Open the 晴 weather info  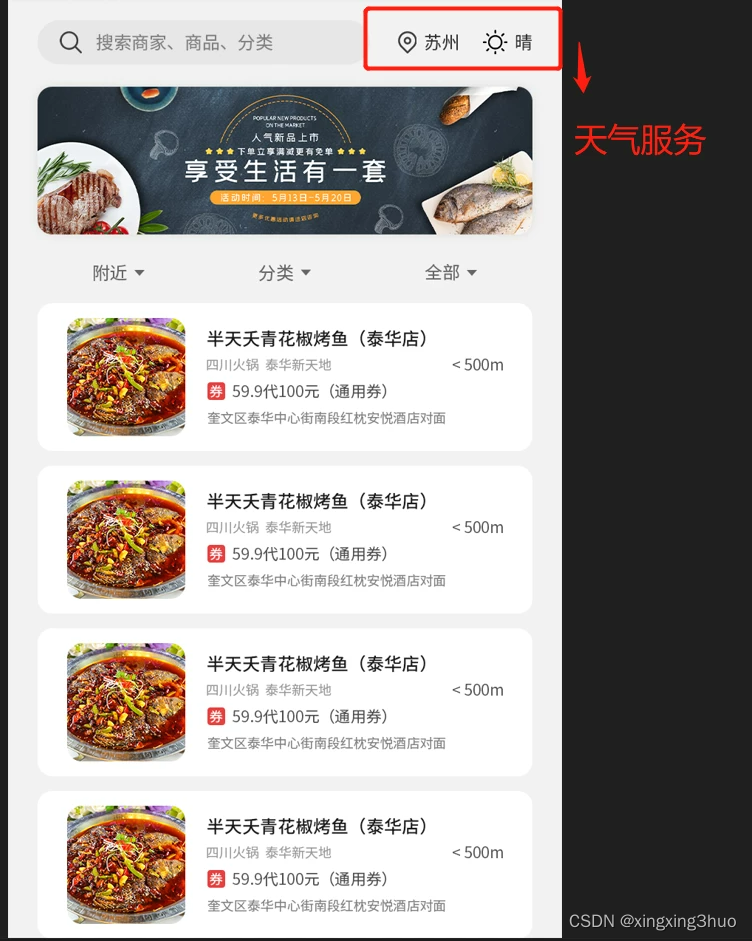[x=508, y=42]
